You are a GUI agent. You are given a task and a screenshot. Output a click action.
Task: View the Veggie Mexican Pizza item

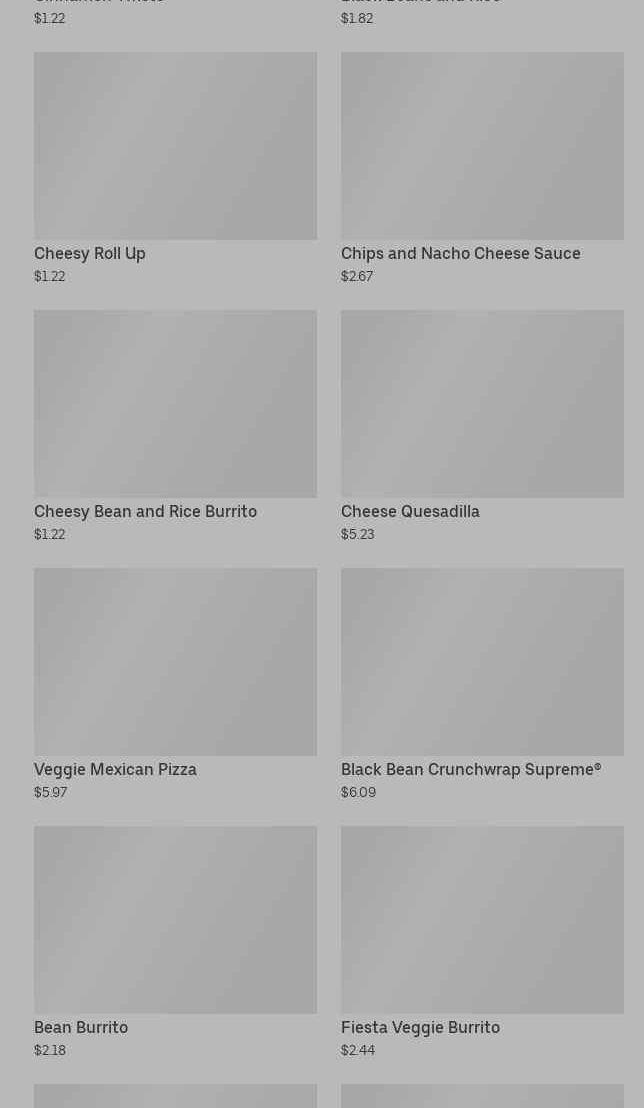pos(175,662)
